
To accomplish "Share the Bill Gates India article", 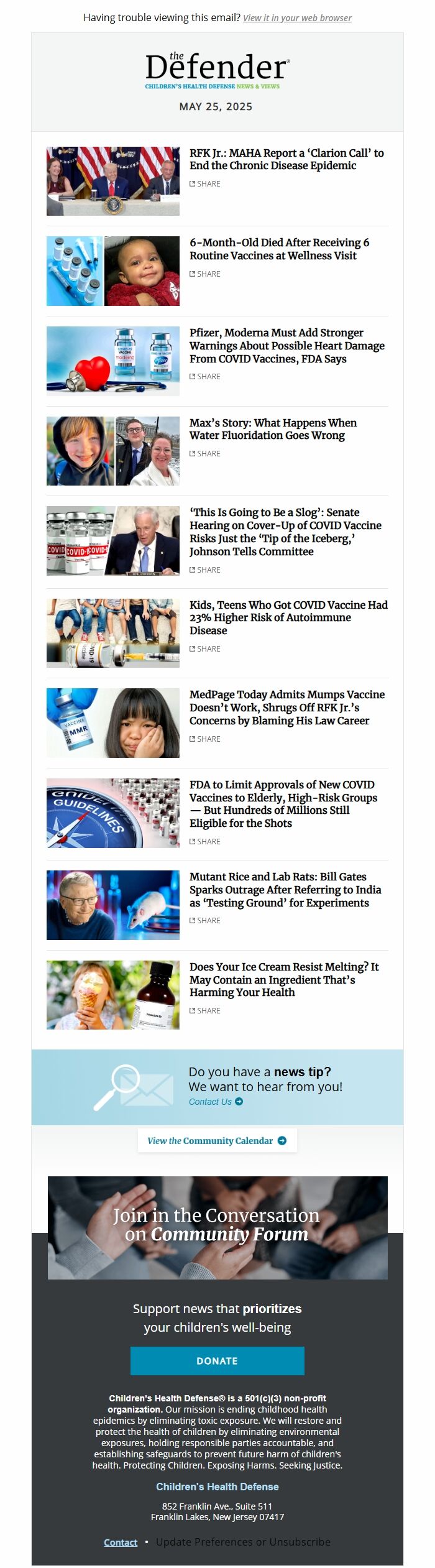I will pos(205,921).
